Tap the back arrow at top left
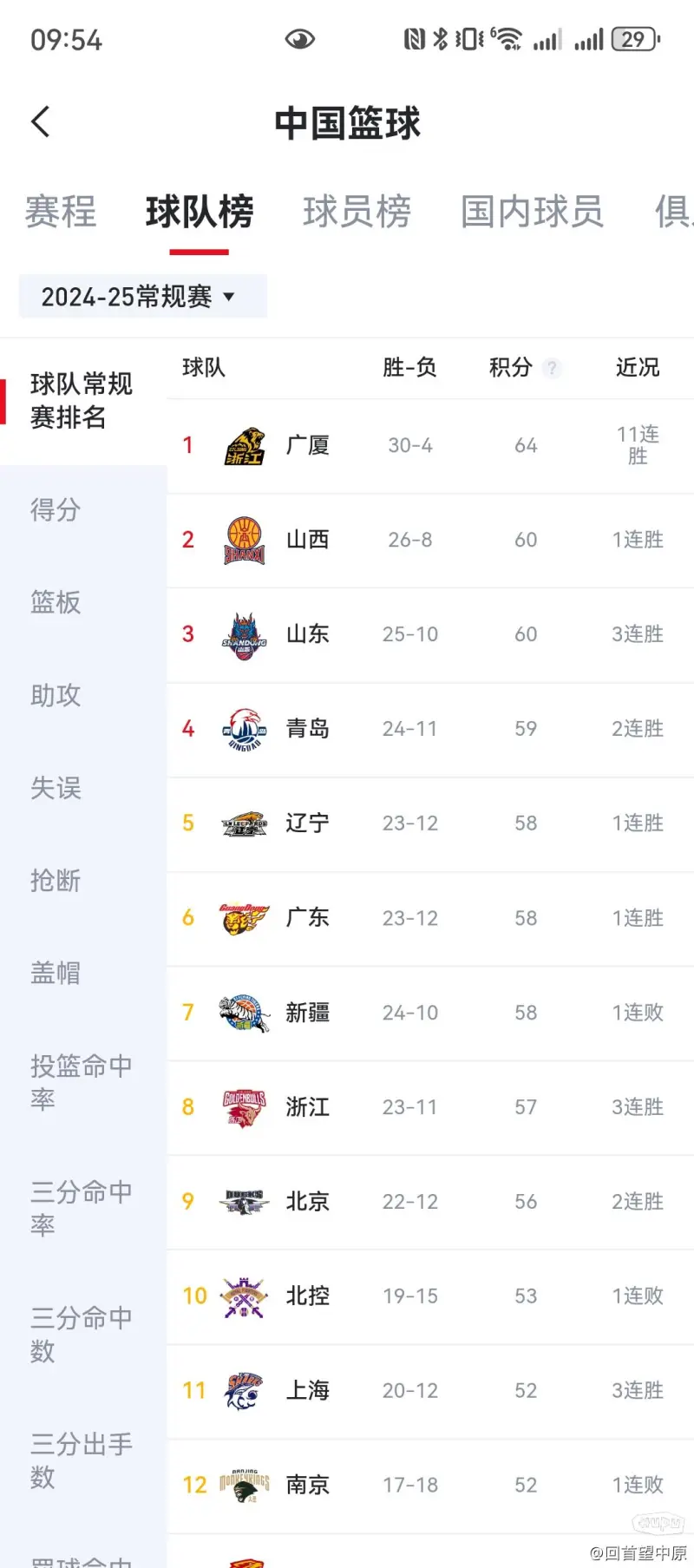The image size is (694, 1568). coord(39,121)
